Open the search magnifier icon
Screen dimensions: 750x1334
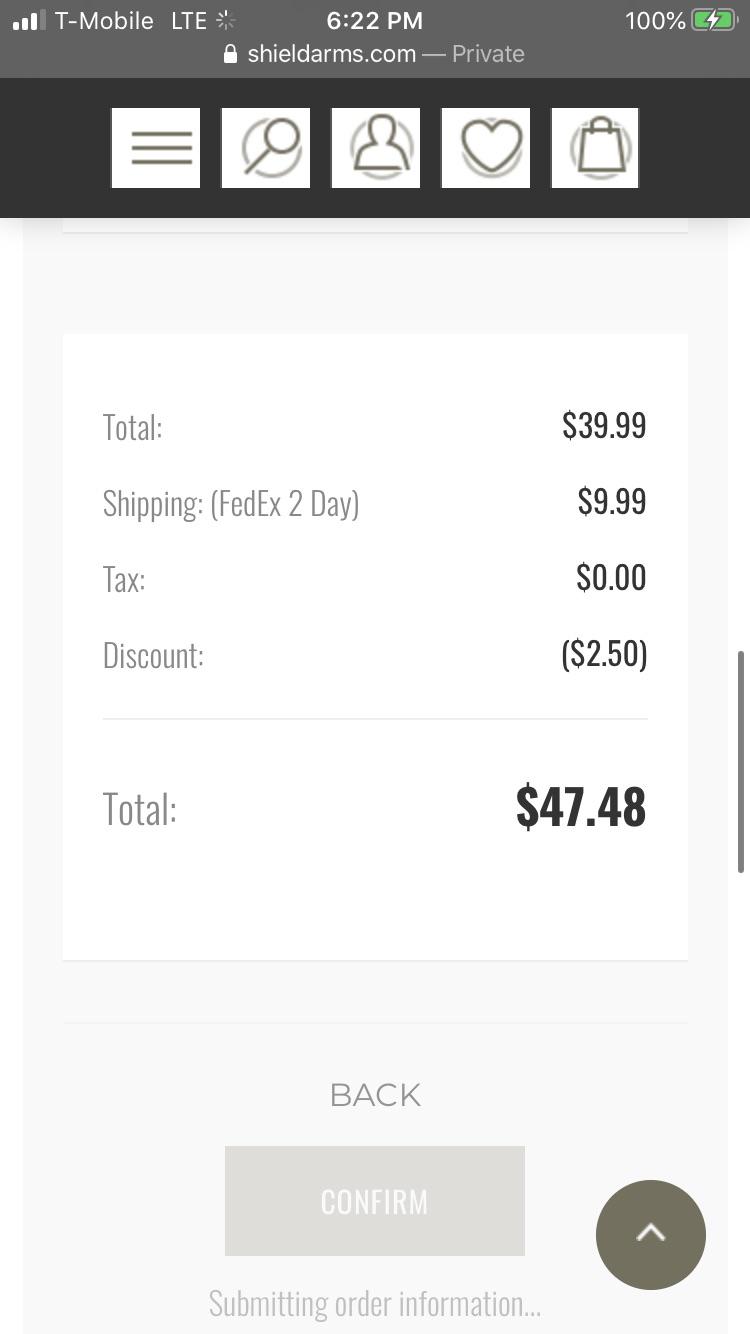(x=265, y=148)
